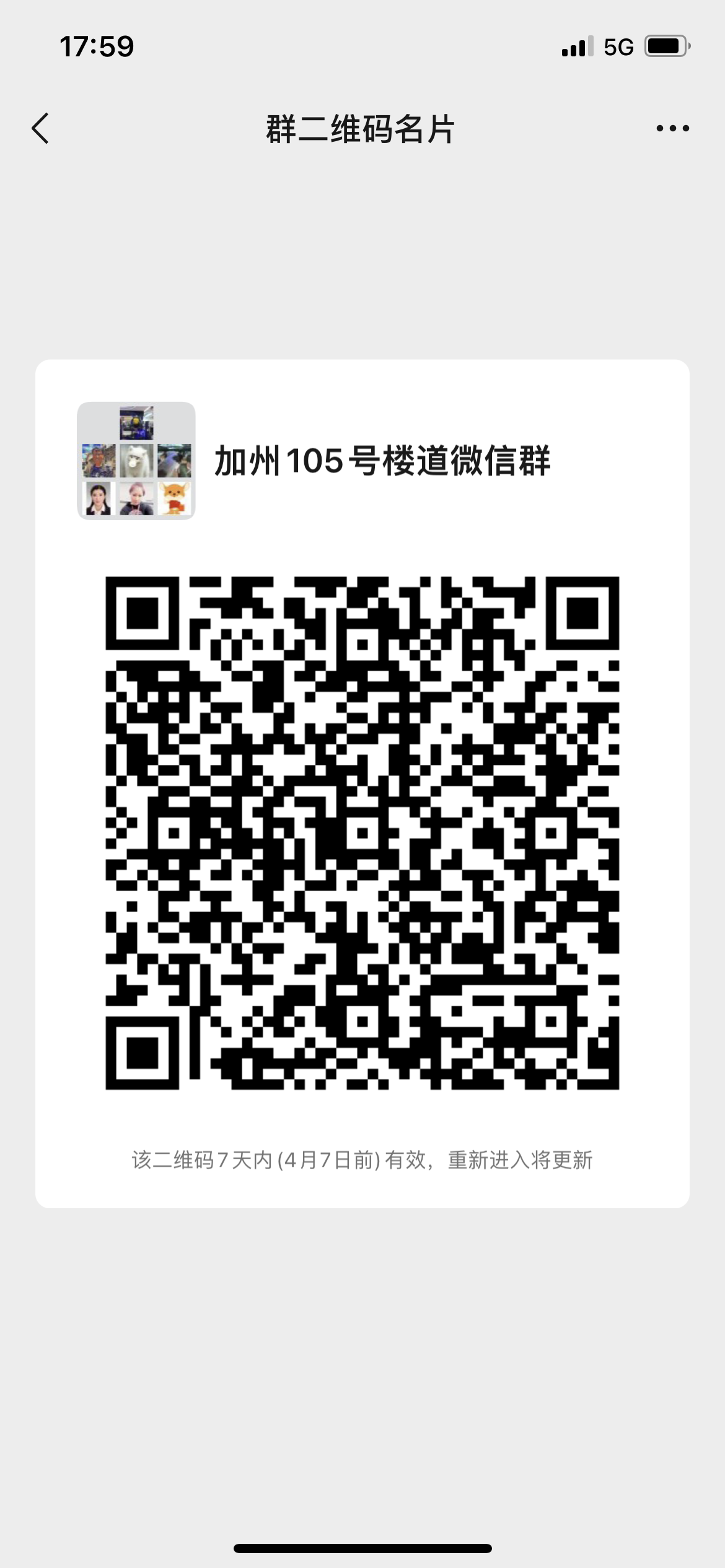725x1568 pixels.
Task: Open the three-dot more options menu
Action: (x=673, y=128)
